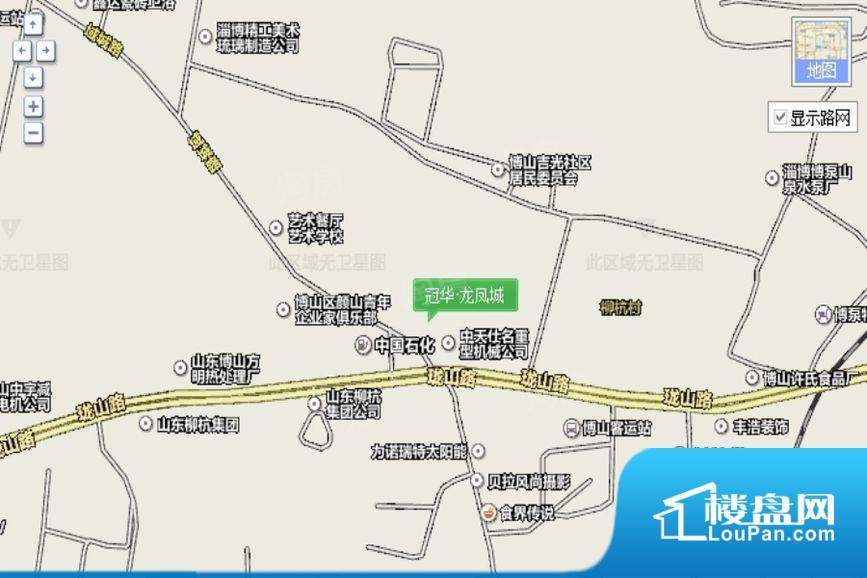Pan the map left with the arrow
The width and height of the screenshot is (867, 578).
point(21,49)
